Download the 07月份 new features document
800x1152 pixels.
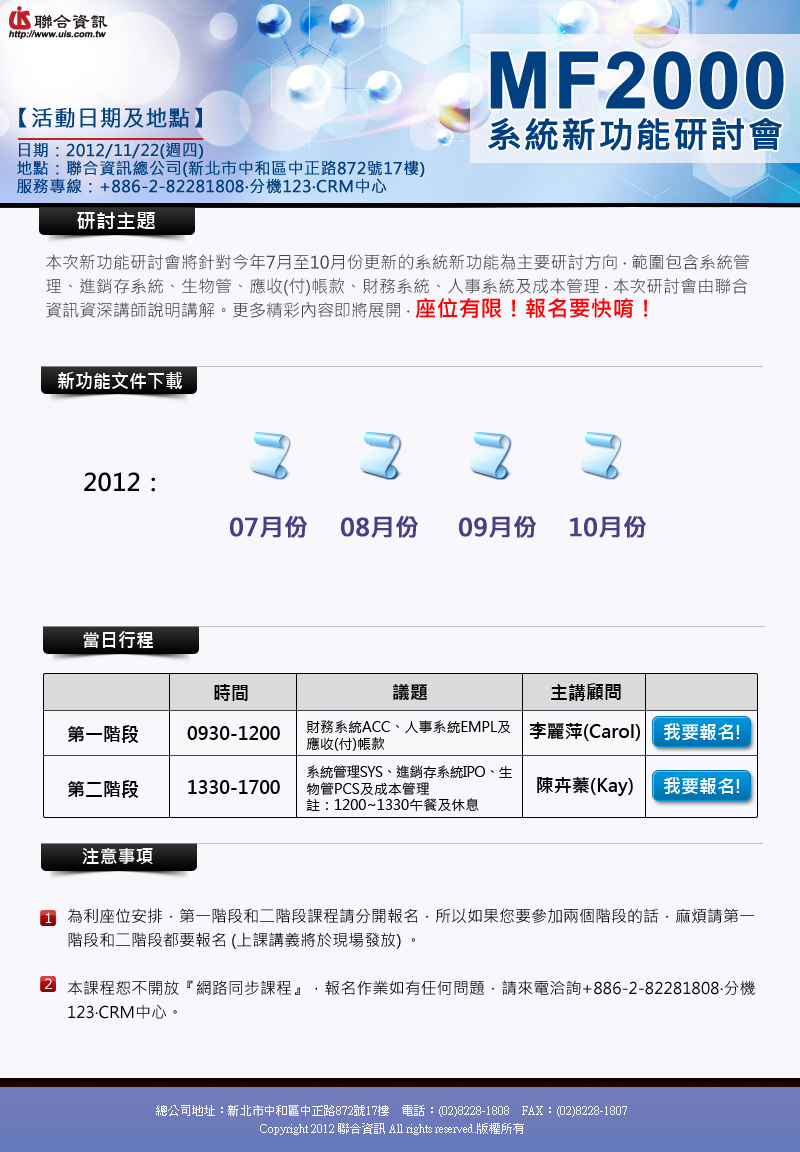pos(269,456)
